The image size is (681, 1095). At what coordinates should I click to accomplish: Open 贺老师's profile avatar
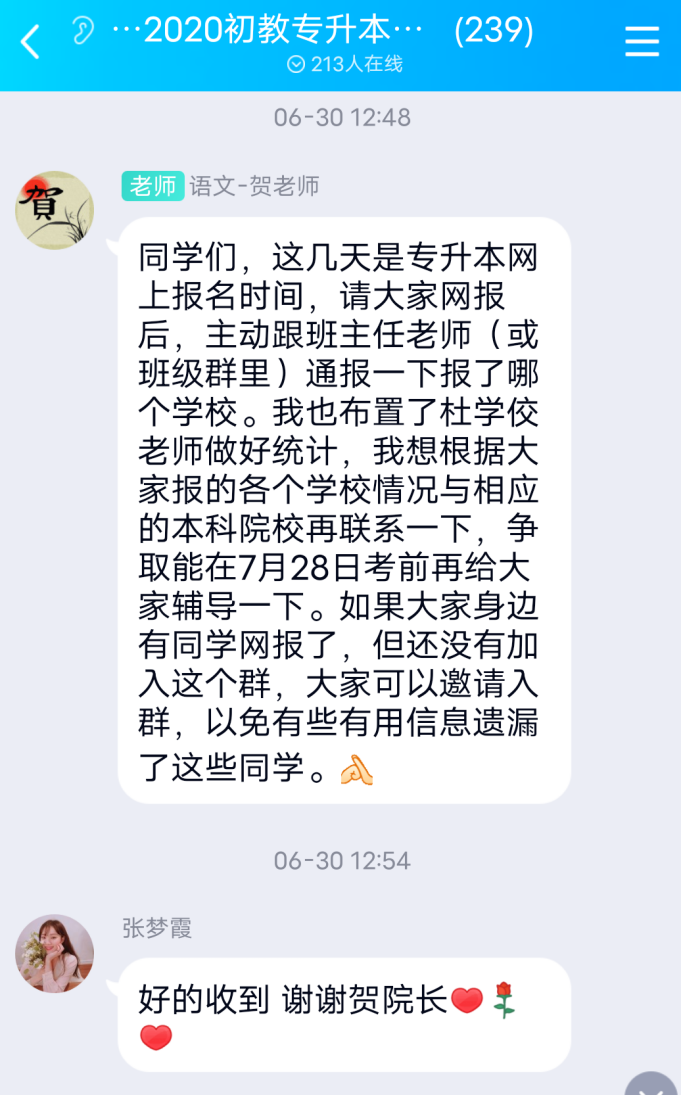55,210
